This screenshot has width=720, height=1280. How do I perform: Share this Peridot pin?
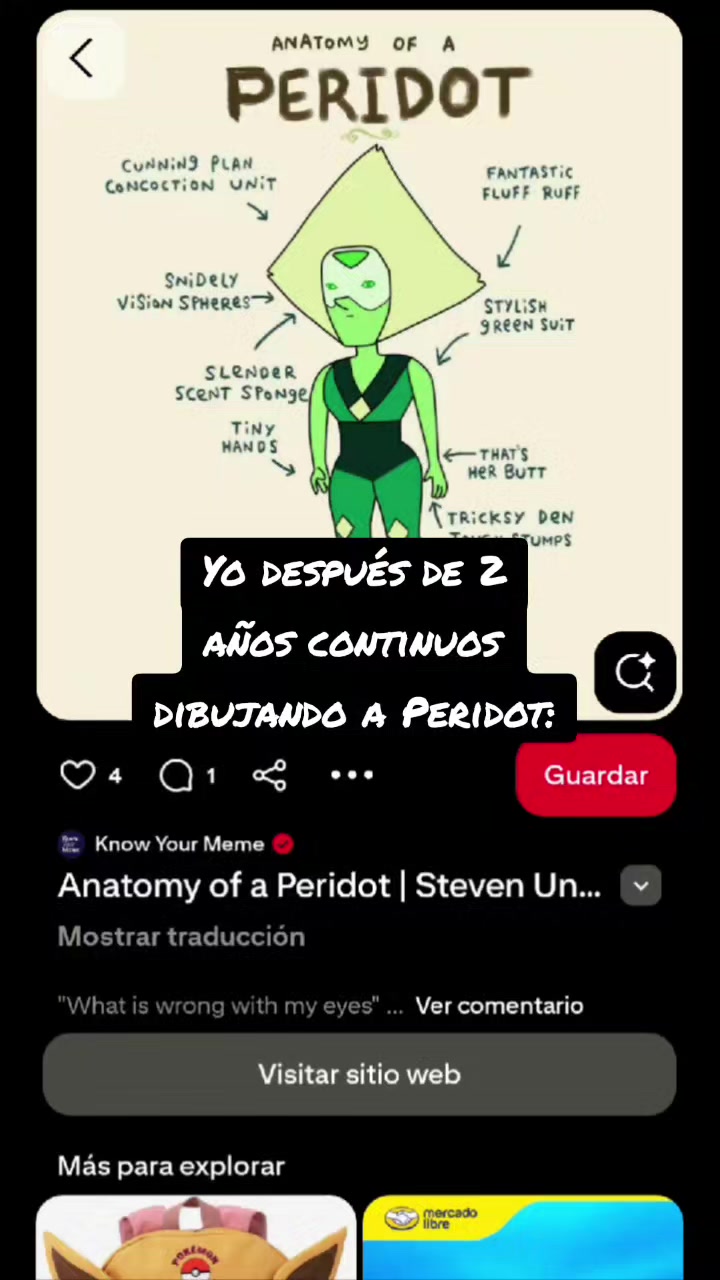coord(269,775)
